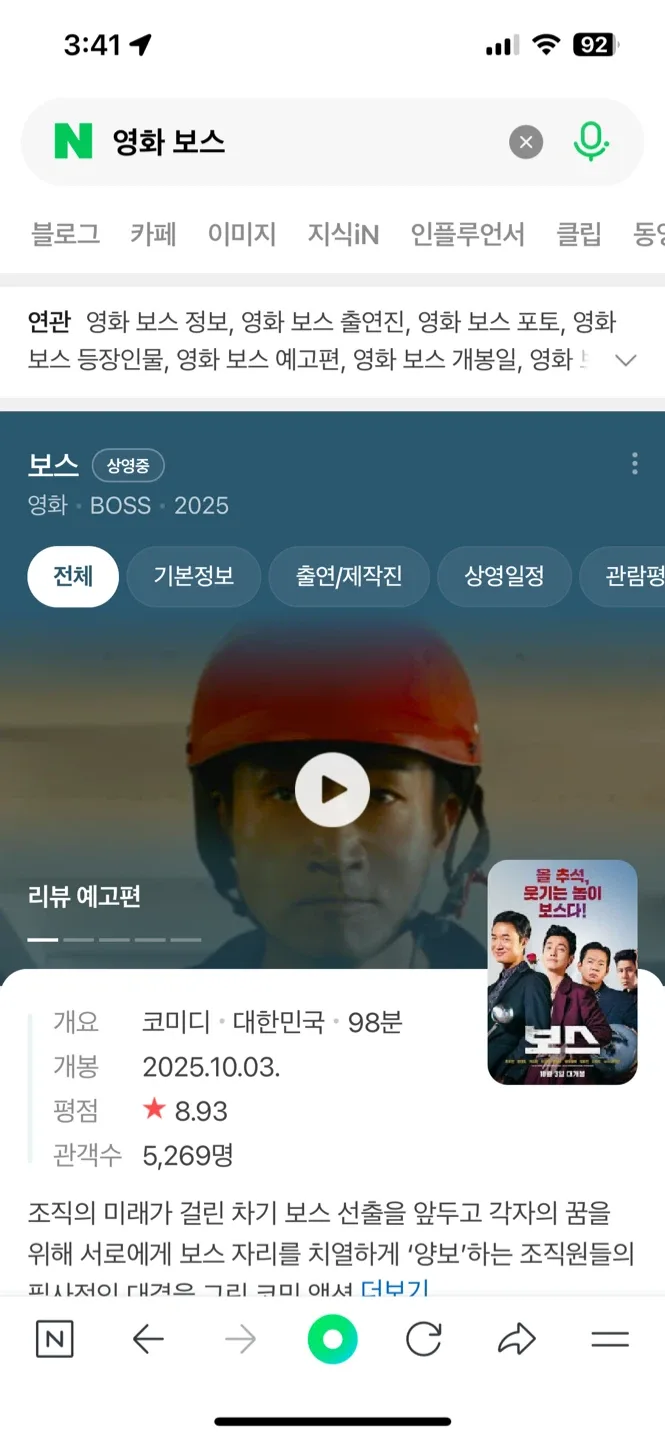665x1440 pixels.
Task: Switch to the 지식iN tab
Action: 343,234
